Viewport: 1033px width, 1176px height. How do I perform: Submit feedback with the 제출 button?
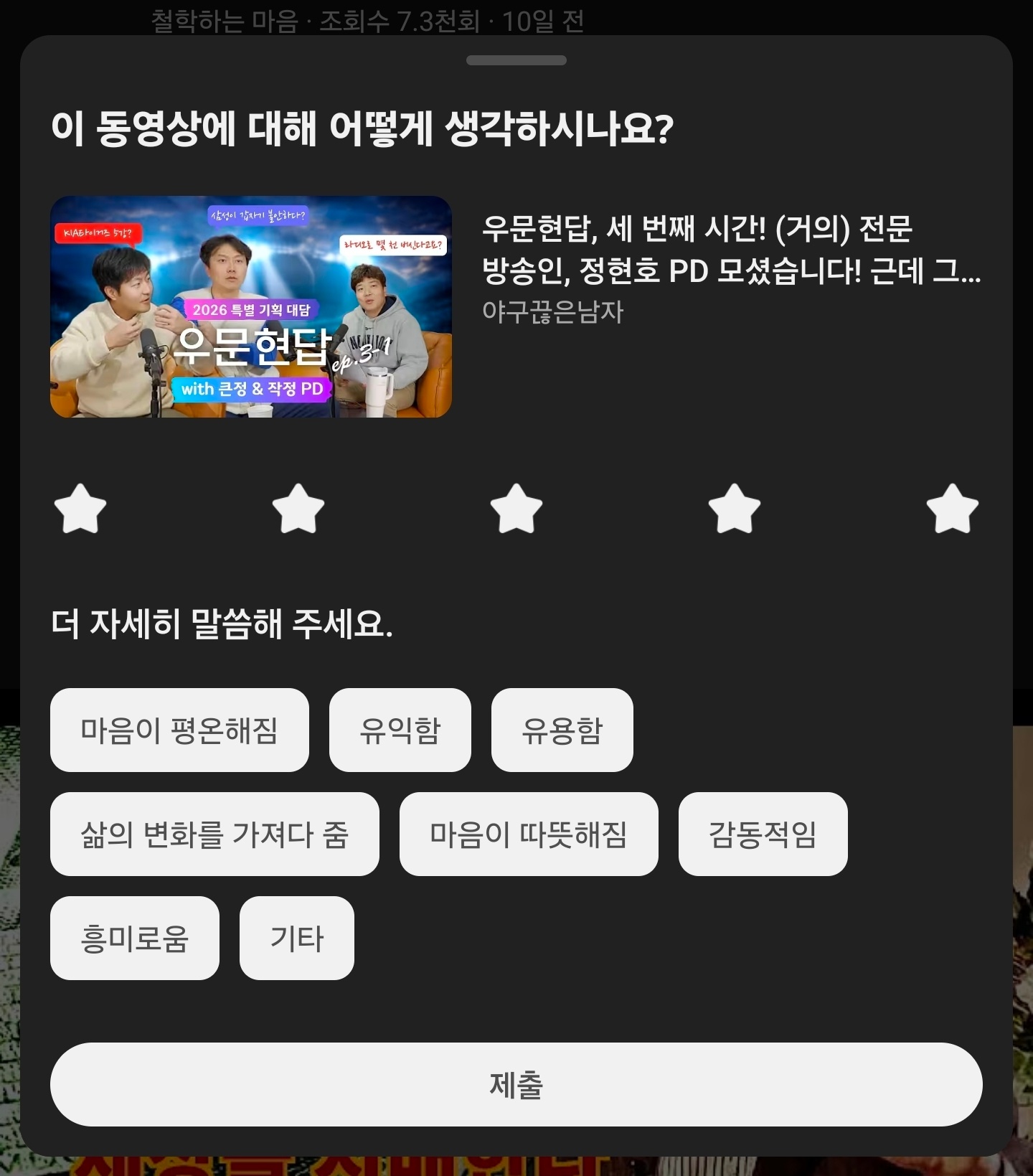pos(516,1084)
